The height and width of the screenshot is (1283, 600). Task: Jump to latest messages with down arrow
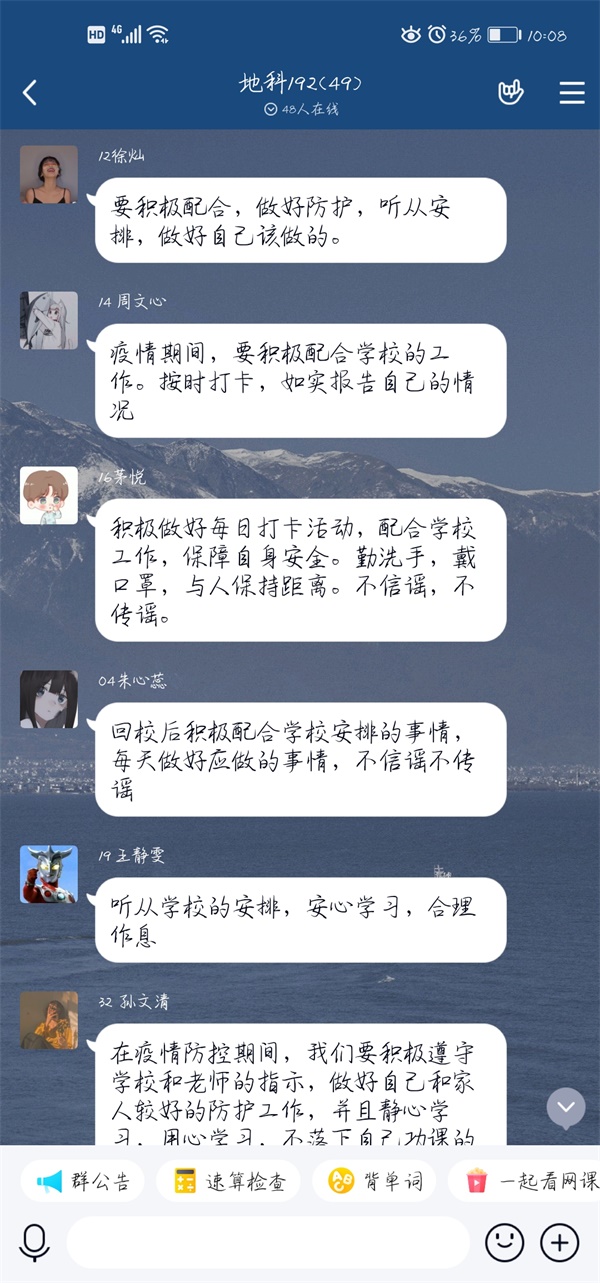(566, 1107)
